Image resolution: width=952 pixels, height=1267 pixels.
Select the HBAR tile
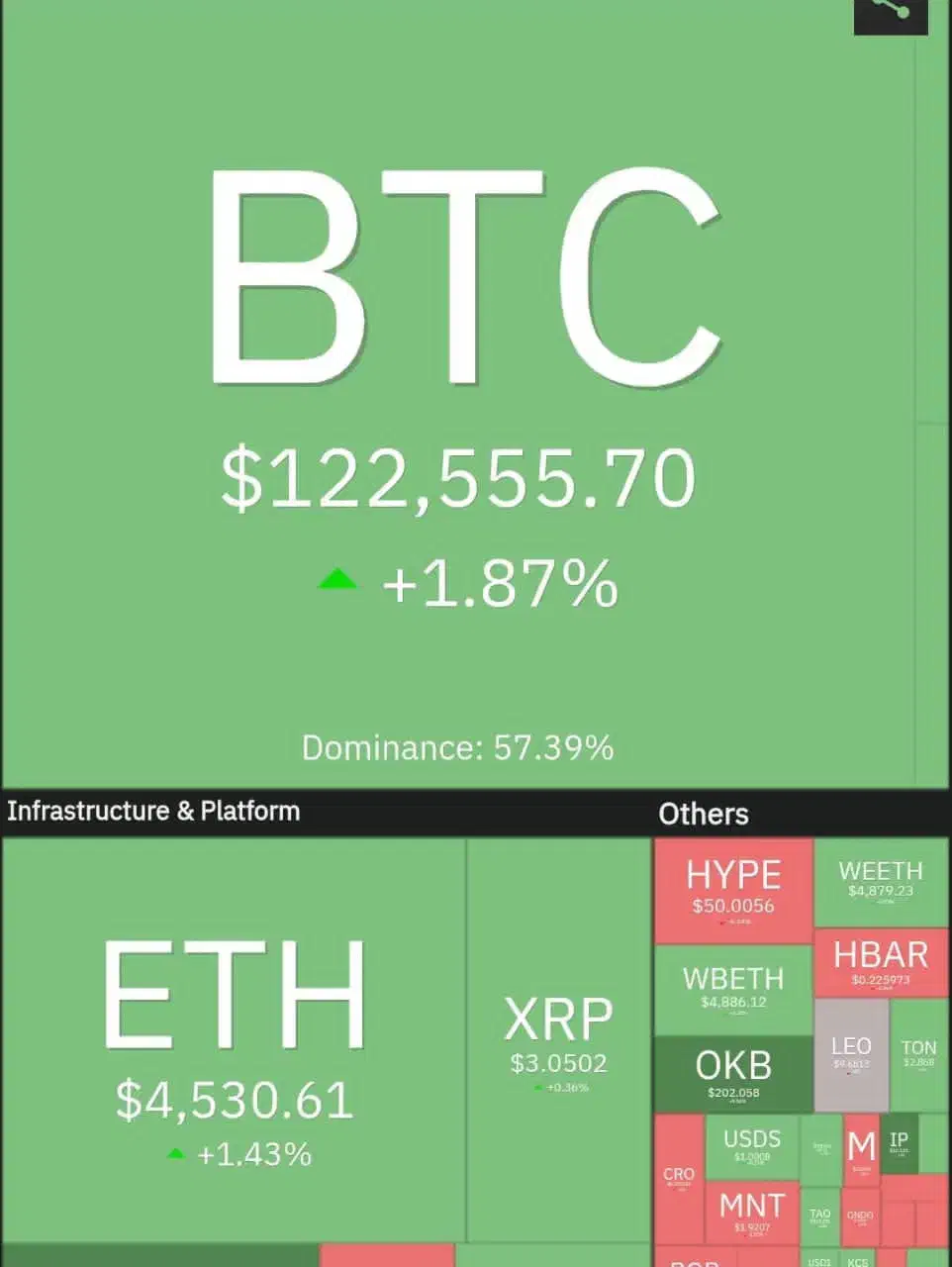pyautogui.click(x=880, y=963)
